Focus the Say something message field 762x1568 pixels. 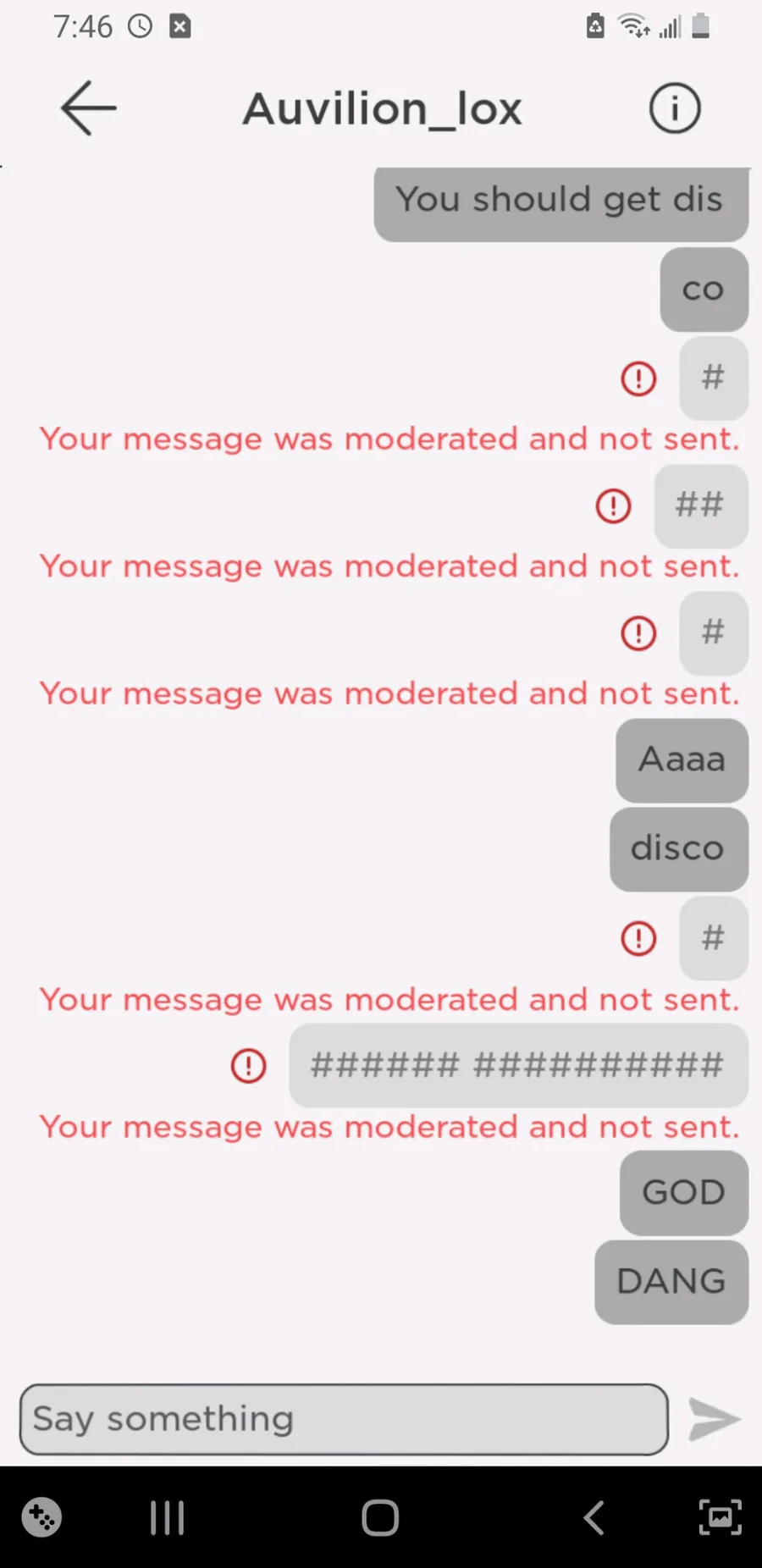pos(344,1419)
